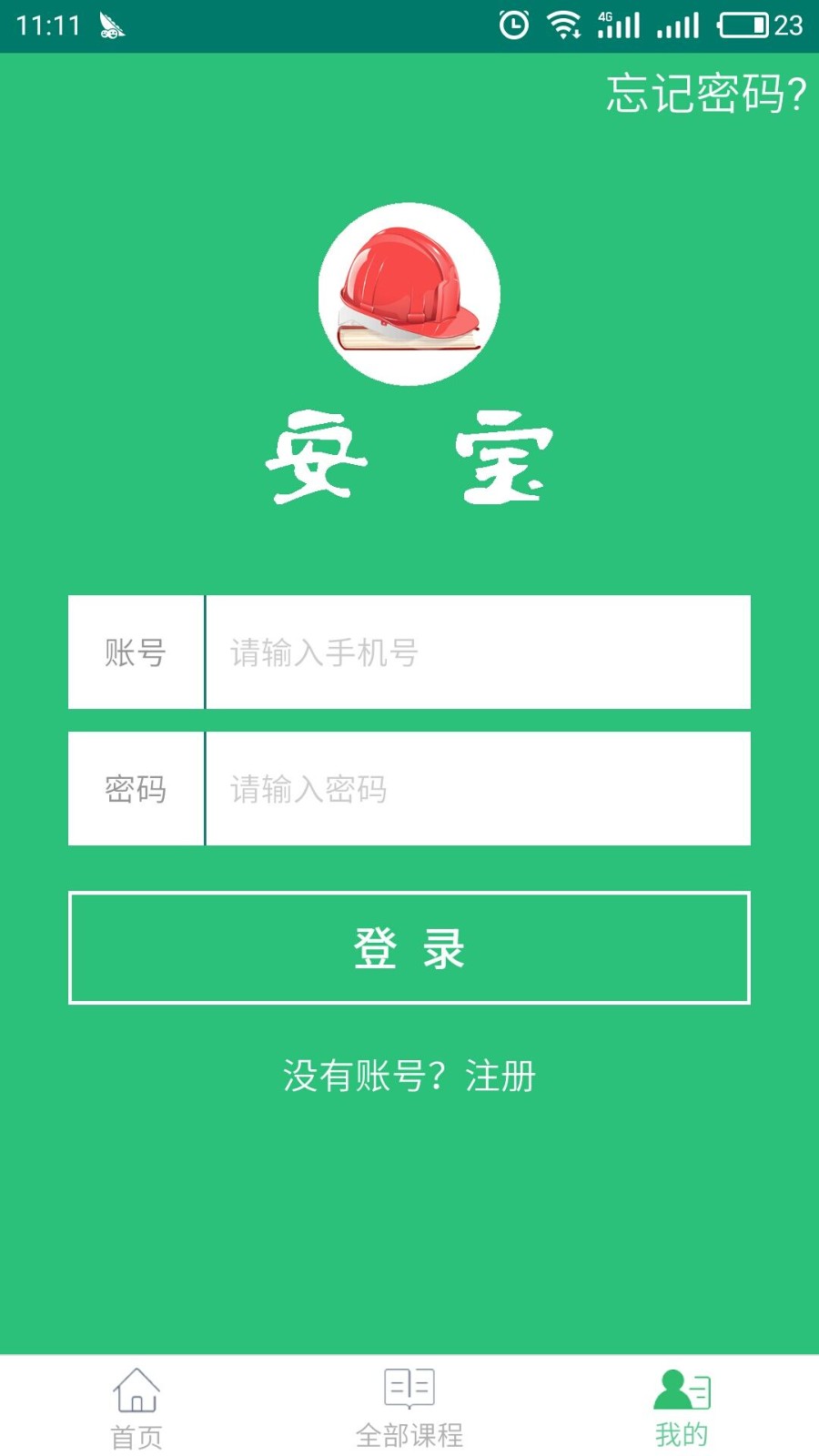The width and height of the screenshot is (819, 1456).
Task: Select the 账号 account label
Action: point(135,652)
